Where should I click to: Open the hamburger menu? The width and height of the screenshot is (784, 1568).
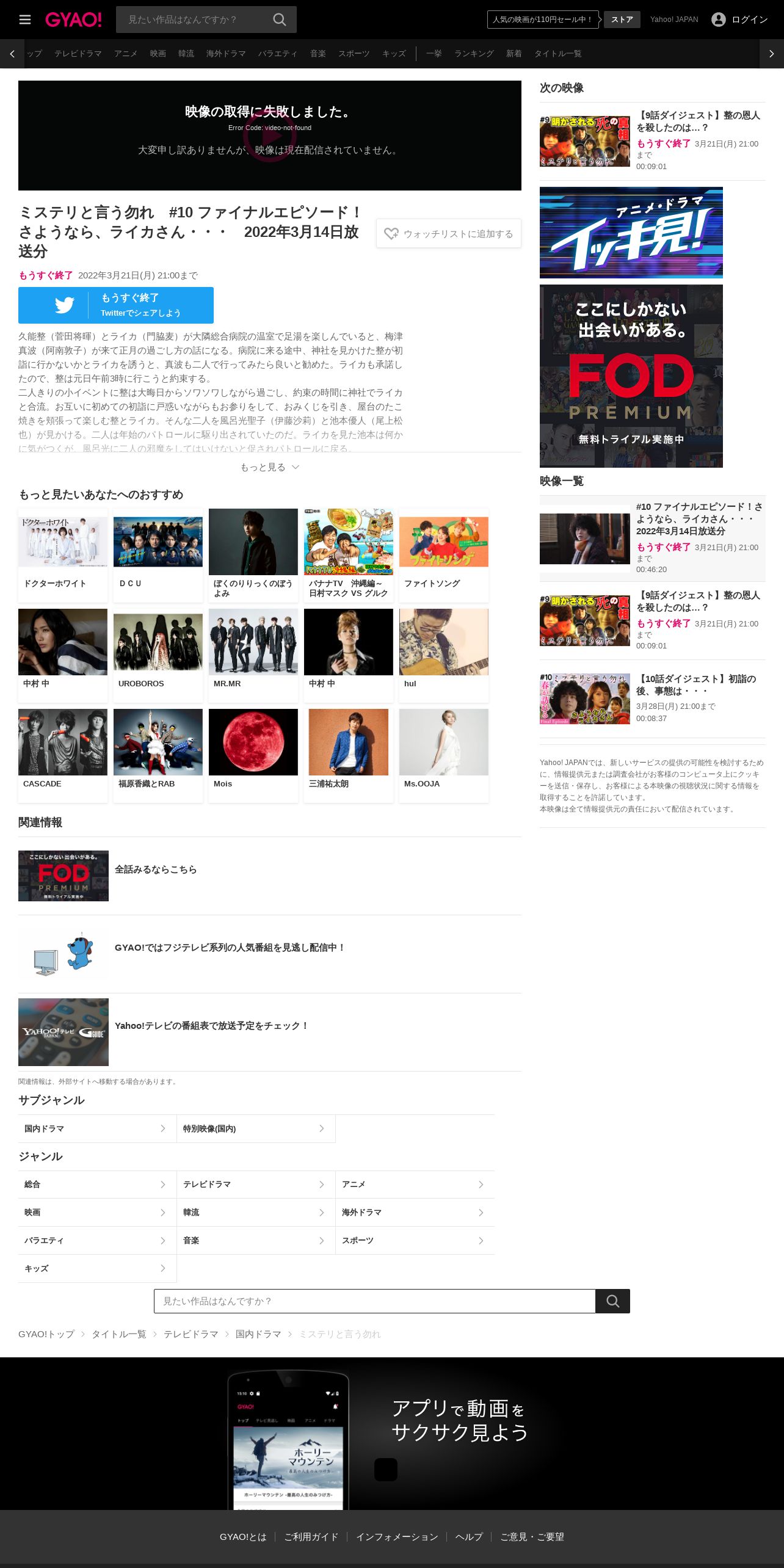coord(25,20)
